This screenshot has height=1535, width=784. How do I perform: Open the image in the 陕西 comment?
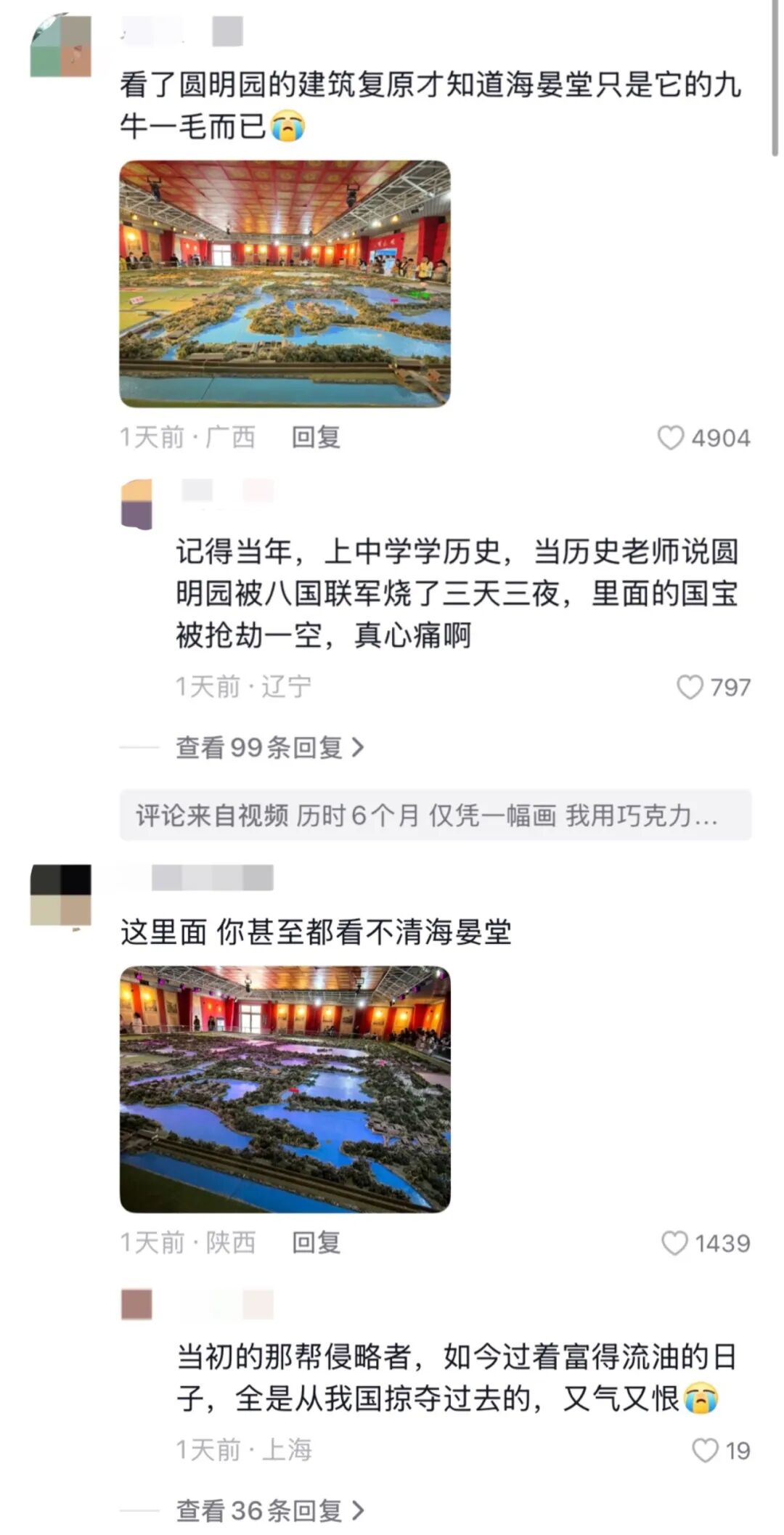coord(285,1089)
